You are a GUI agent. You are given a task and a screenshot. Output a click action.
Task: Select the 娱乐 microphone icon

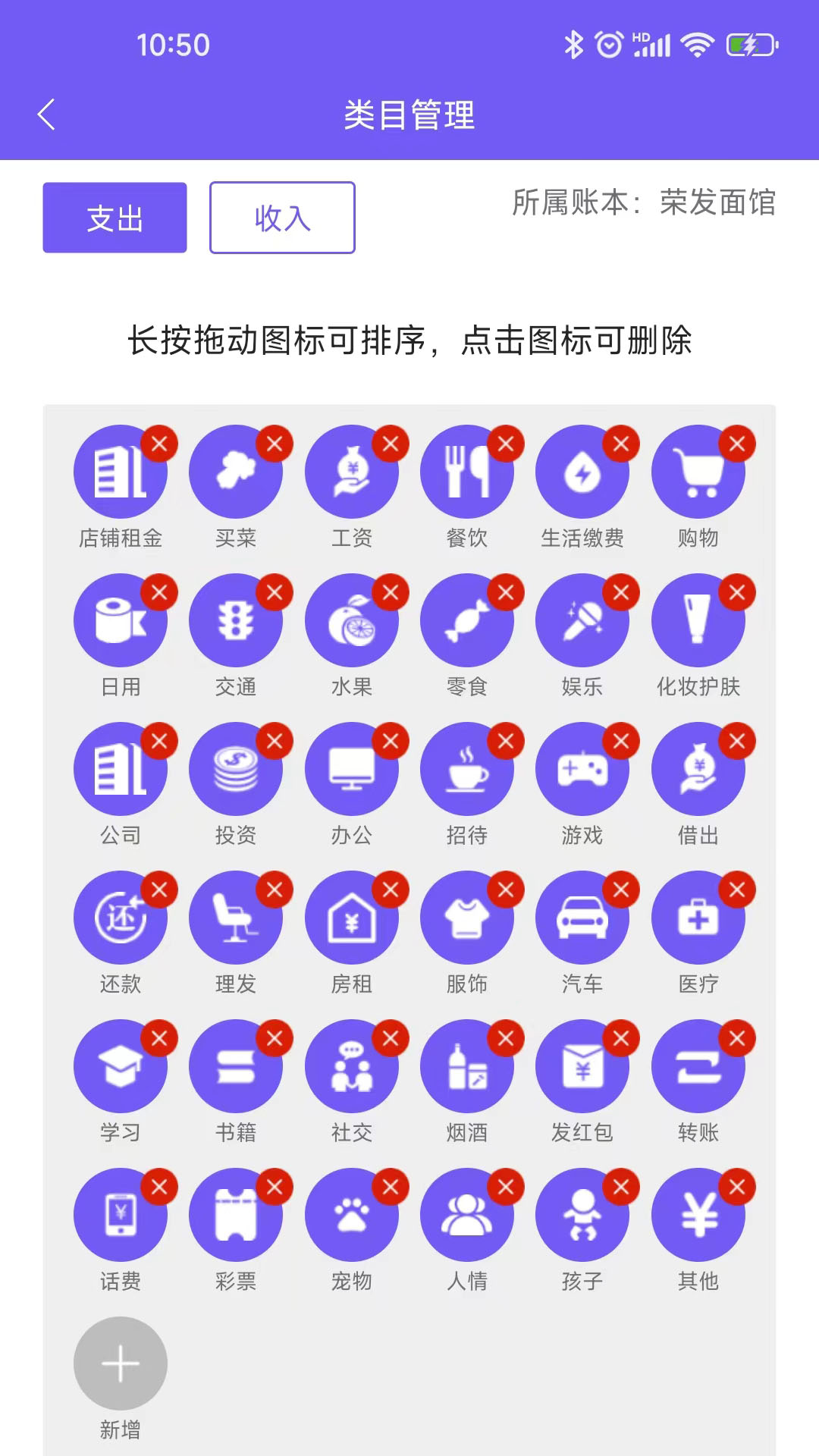pyautogui.click(x=583, y=619)
